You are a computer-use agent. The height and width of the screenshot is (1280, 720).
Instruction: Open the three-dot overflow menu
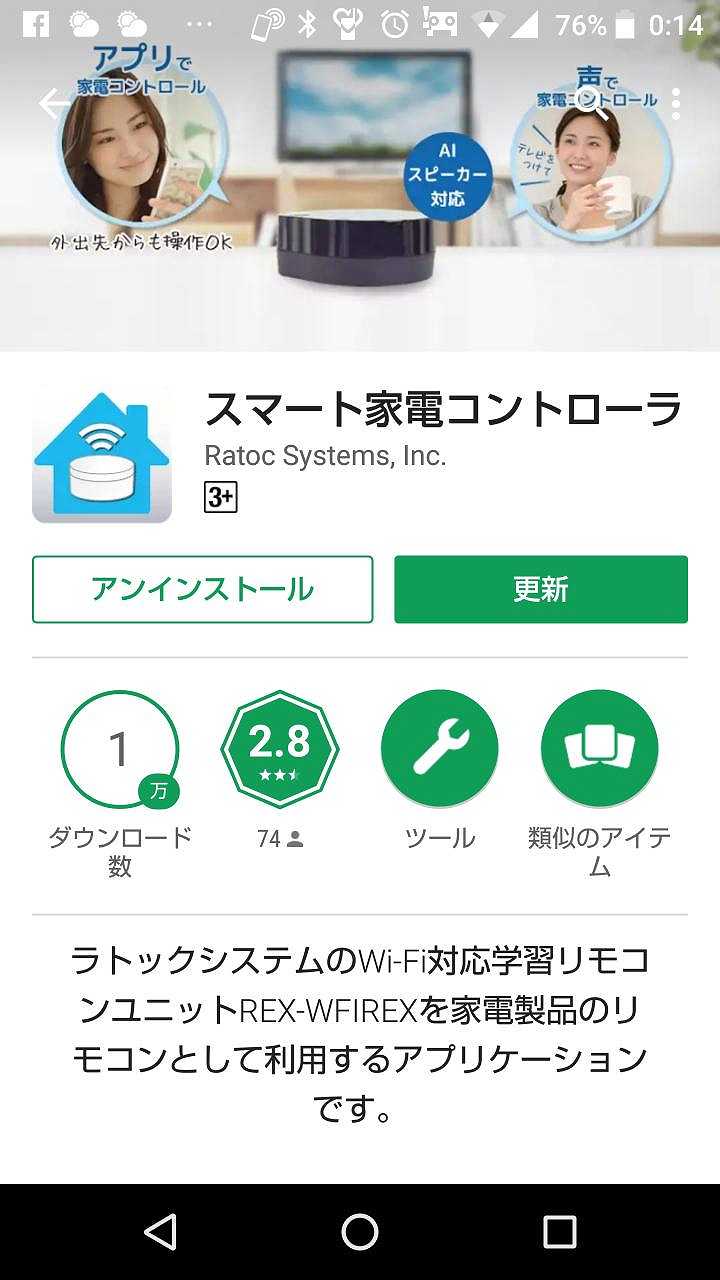point(676,103)
